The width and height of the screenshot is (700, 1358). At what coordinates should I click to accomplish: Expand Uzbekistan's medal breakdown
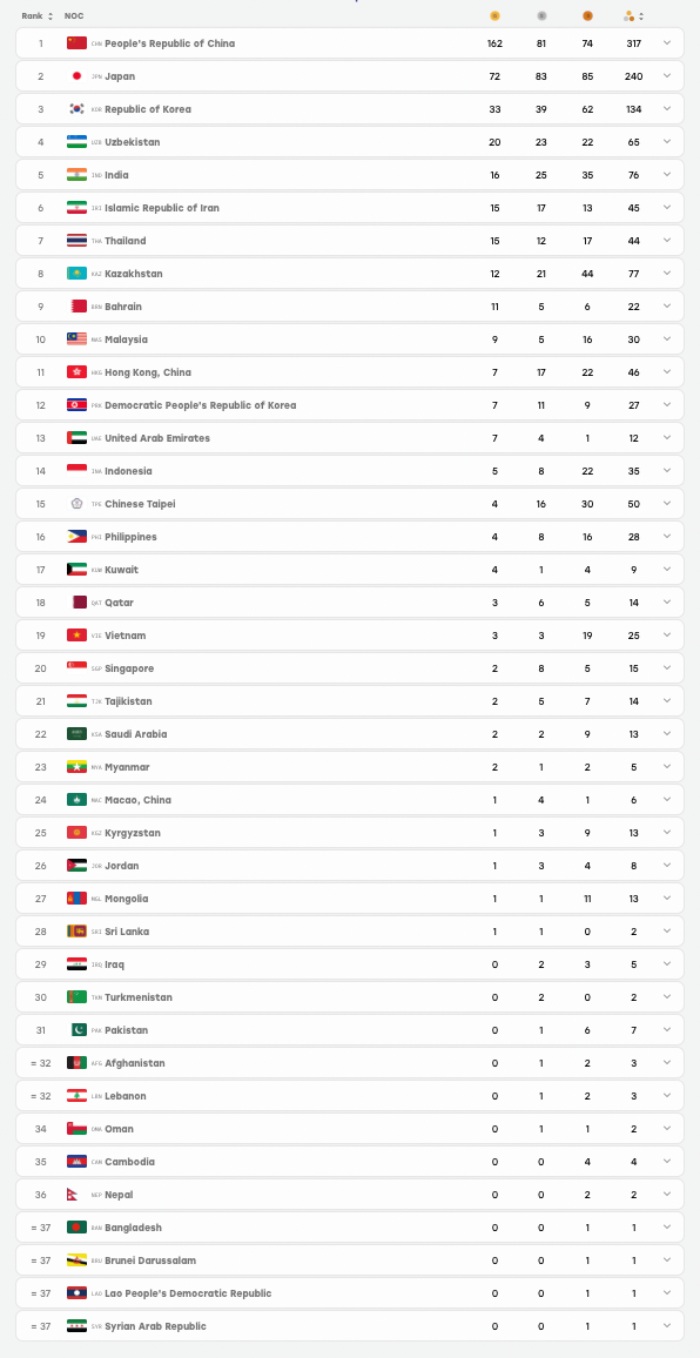coord(667,142)
